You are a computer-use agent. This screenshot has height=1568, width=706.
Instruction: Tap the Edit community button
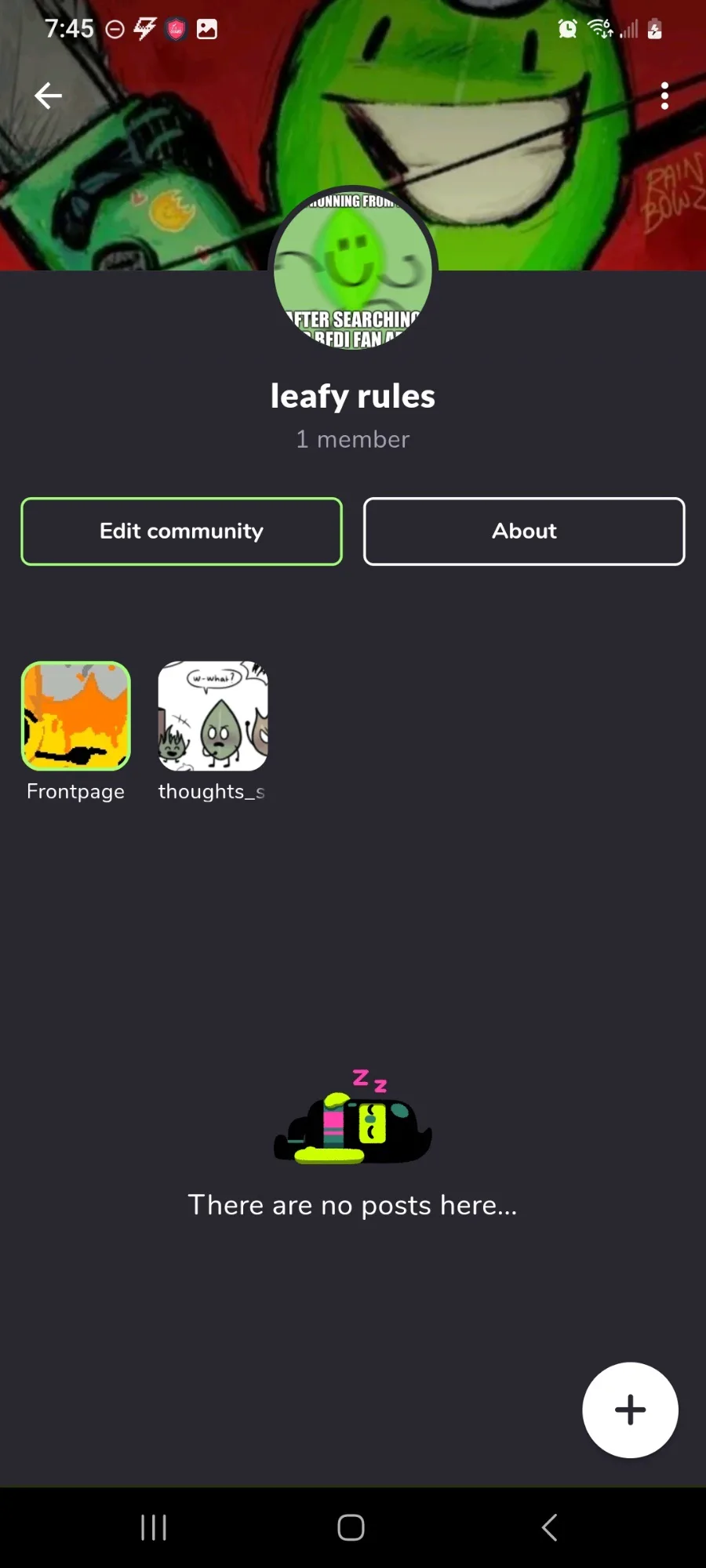click(181, 531)
